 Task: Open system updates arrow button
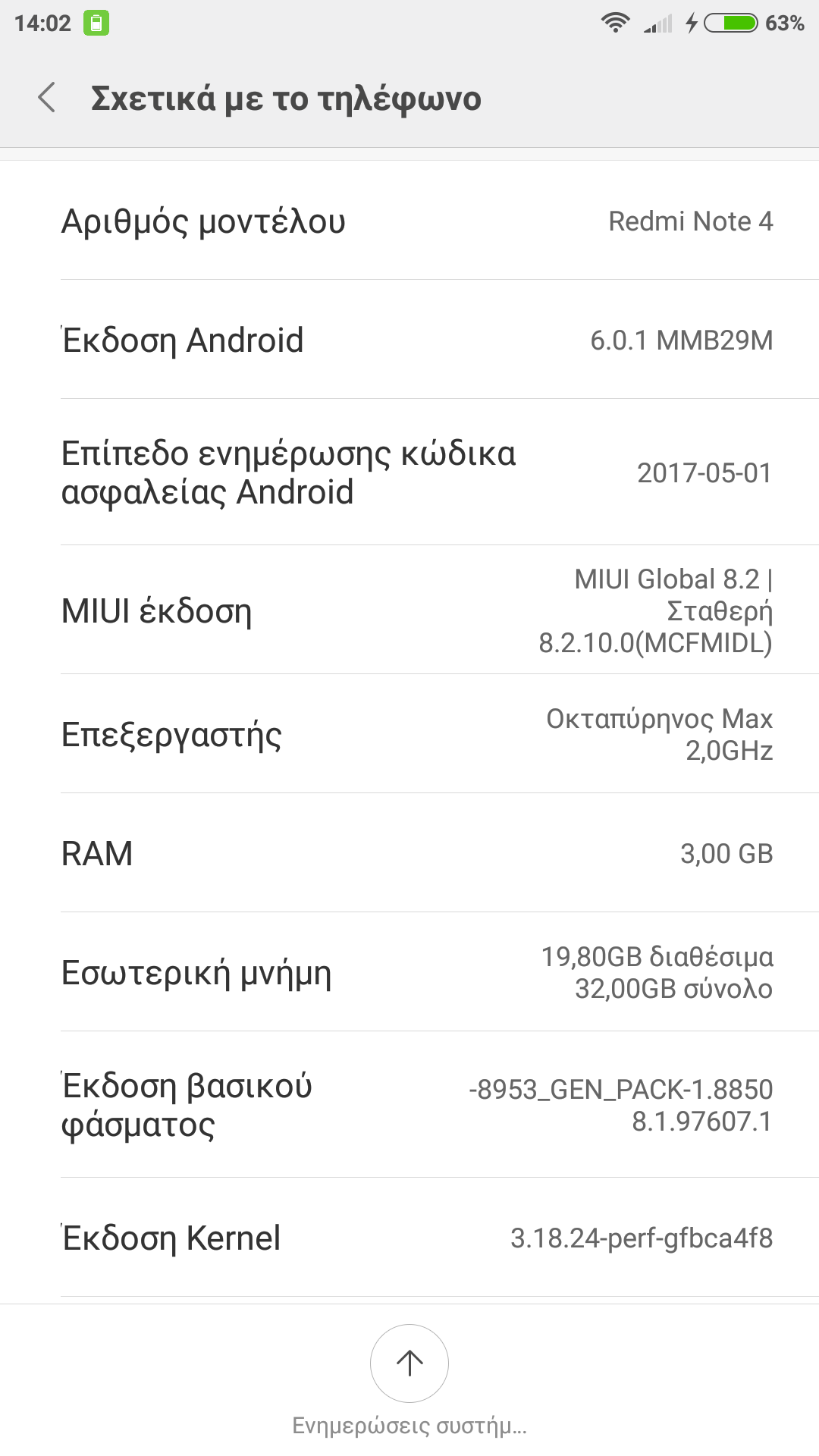pos(409,1363)
